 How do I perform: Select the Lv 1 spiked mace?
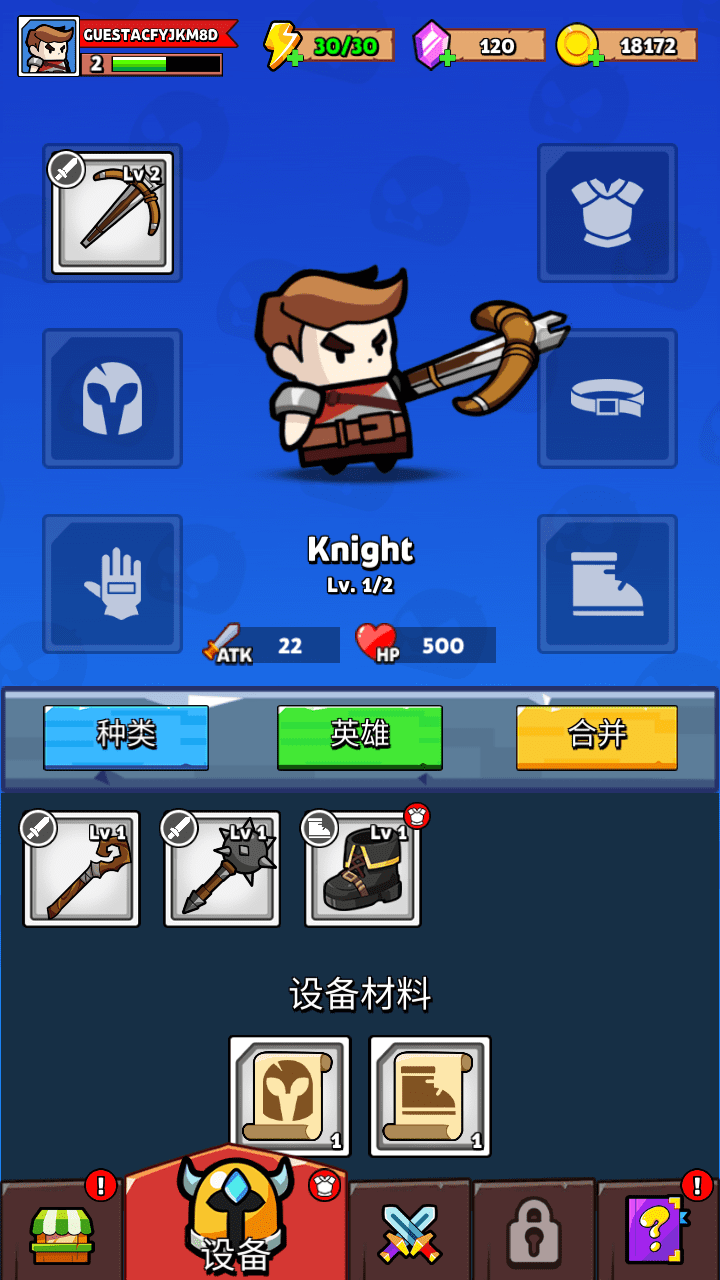click(222, 869)
